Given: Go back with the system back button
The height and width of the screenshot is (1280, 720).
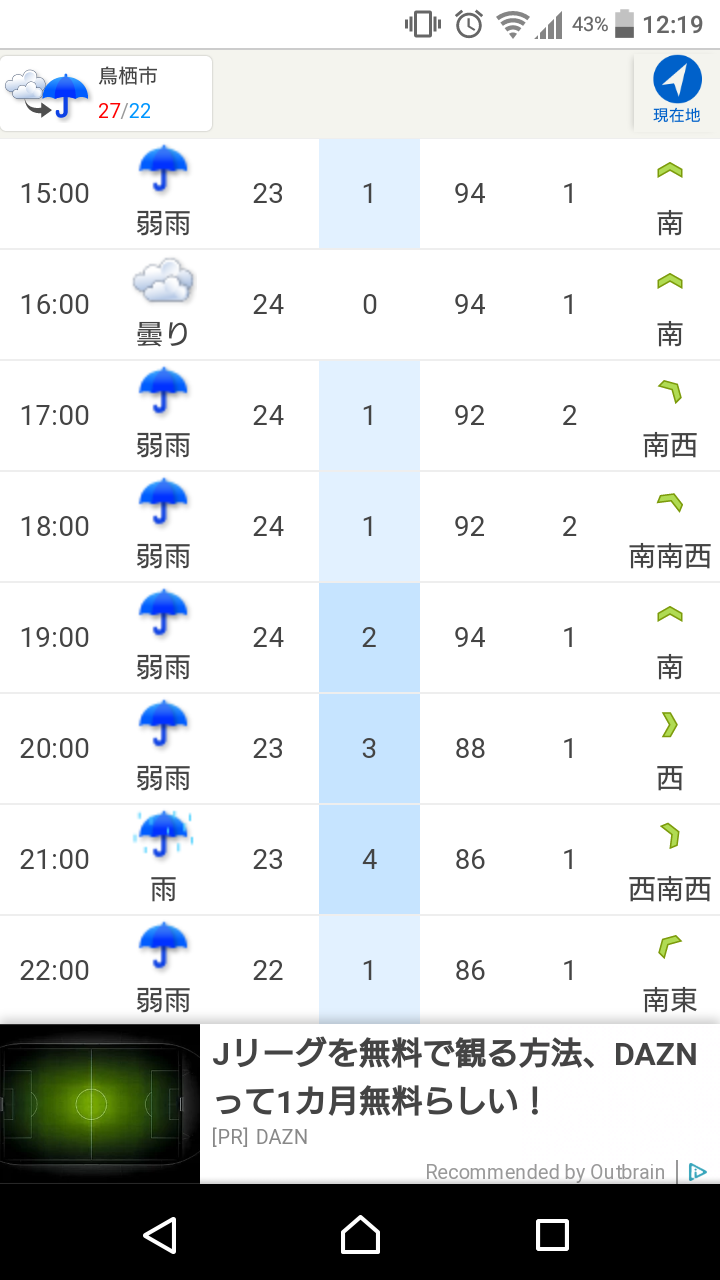Looking at the screenshot, I should 160,1235.
